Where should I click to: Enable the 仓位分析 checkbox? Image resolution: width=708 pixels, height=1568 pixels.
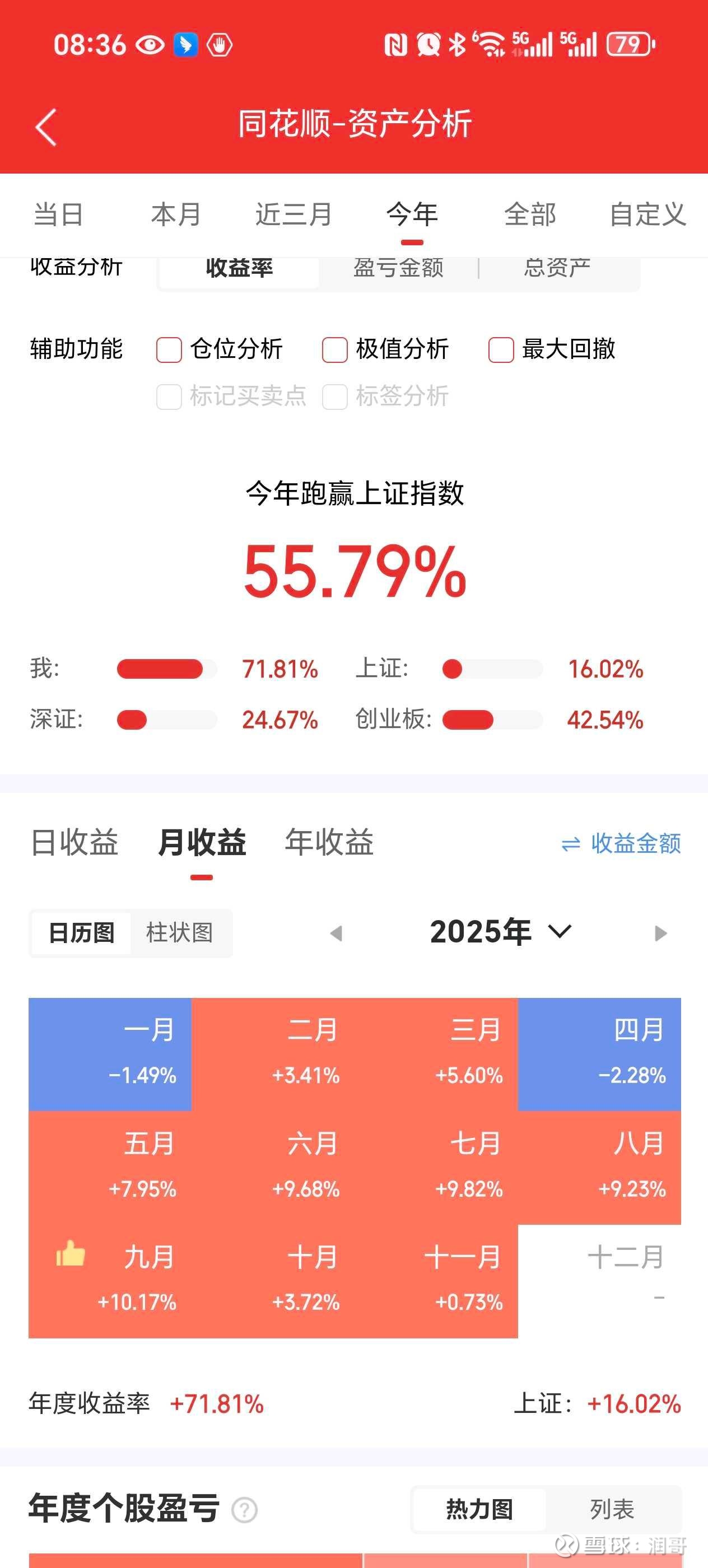(x=169, y=350)
